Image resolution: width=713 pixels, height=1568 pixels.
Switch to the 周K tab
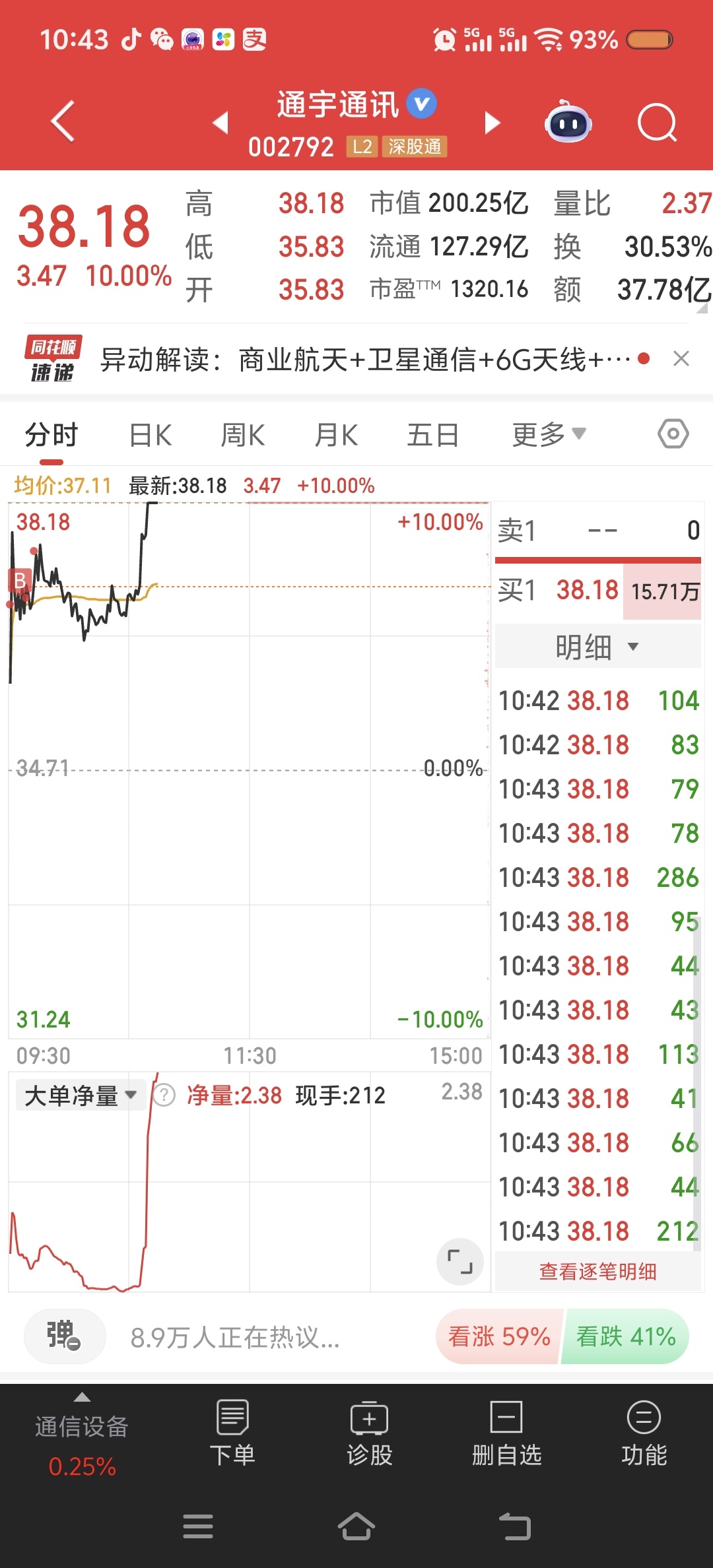(243, 436)
